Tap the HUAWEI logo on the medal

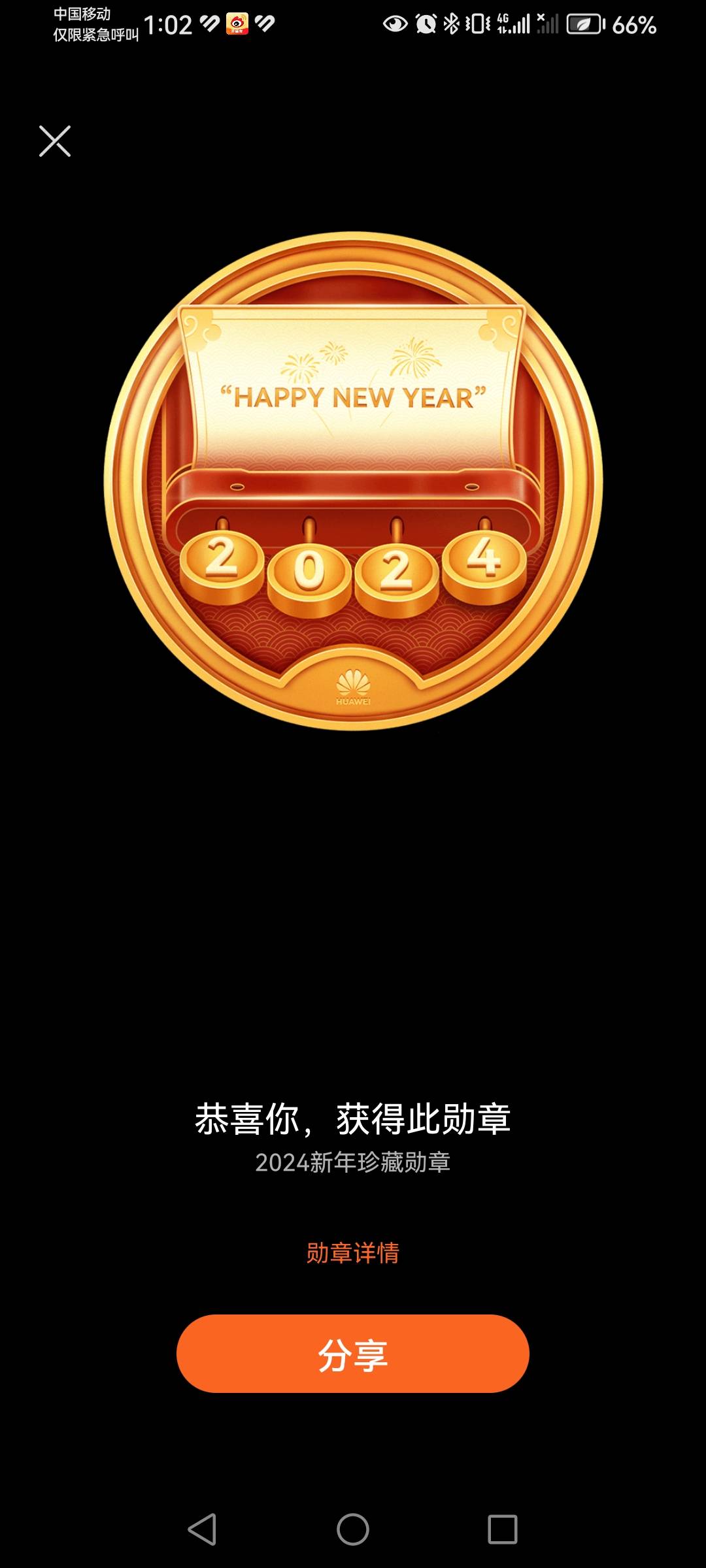[x=353, y=686]
